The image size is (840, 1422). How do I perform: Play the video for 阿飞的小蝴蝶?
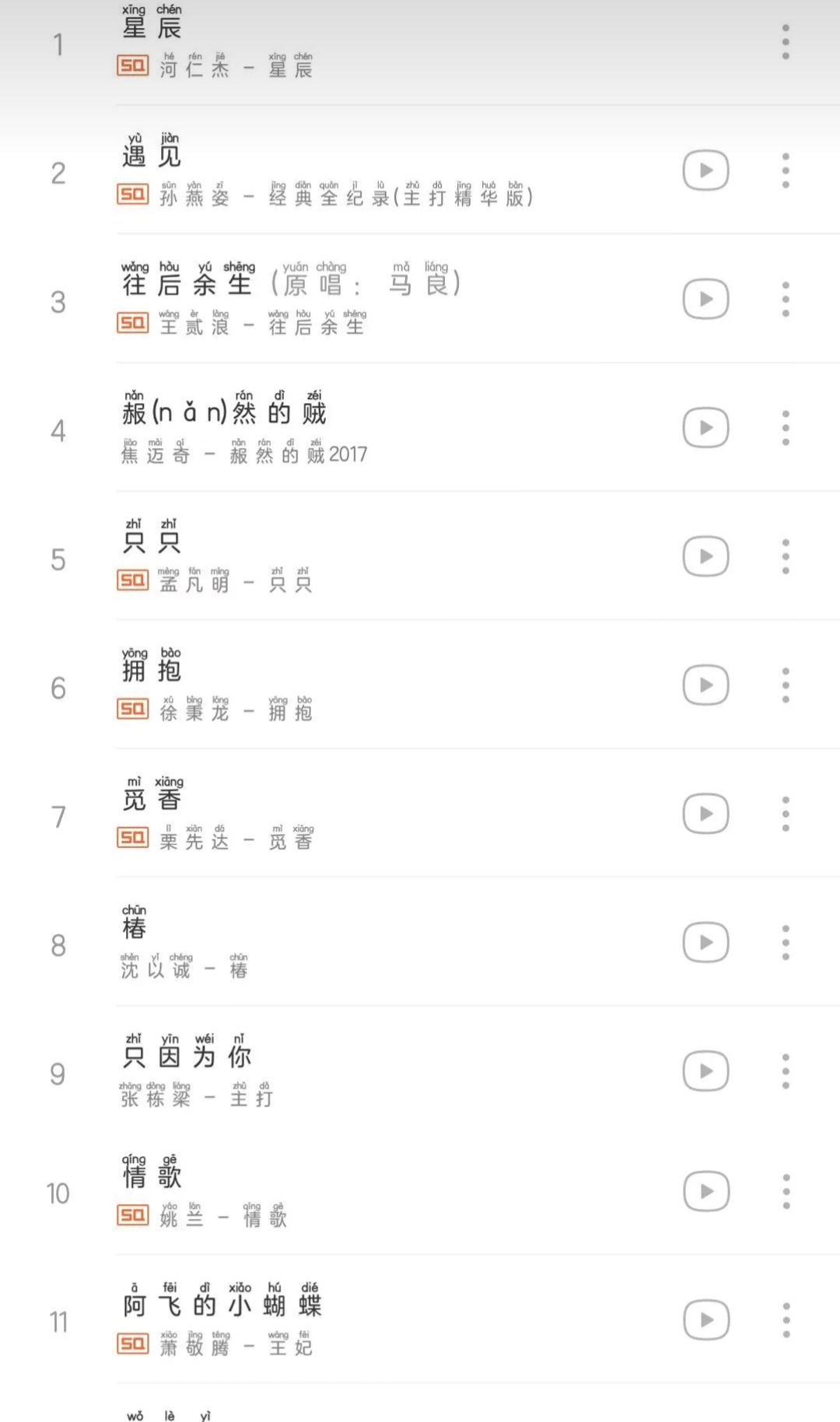(x=705, y=1320)
